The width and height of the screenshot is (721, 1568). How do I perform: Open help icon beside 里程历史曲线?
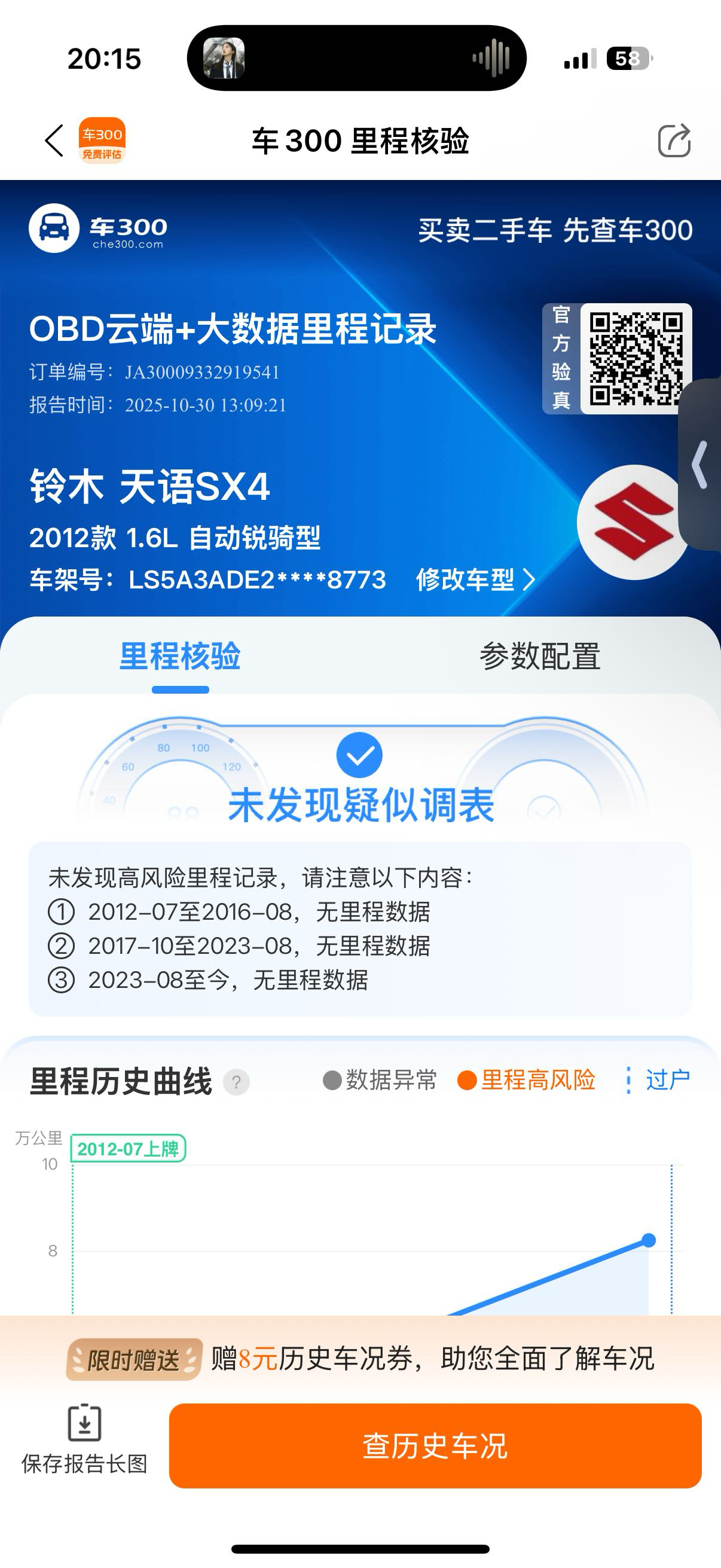pyautogui.click(x=237, y=1082)
